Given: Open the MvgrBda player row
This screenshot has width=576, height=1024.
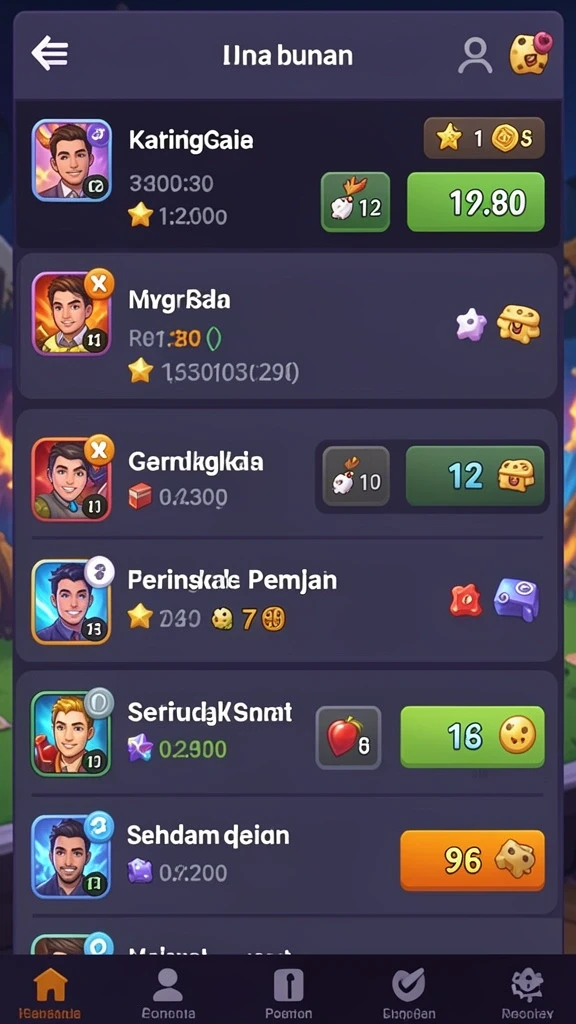Looking at the screenshot, I should pyautogui.click(x=287, y=326).
